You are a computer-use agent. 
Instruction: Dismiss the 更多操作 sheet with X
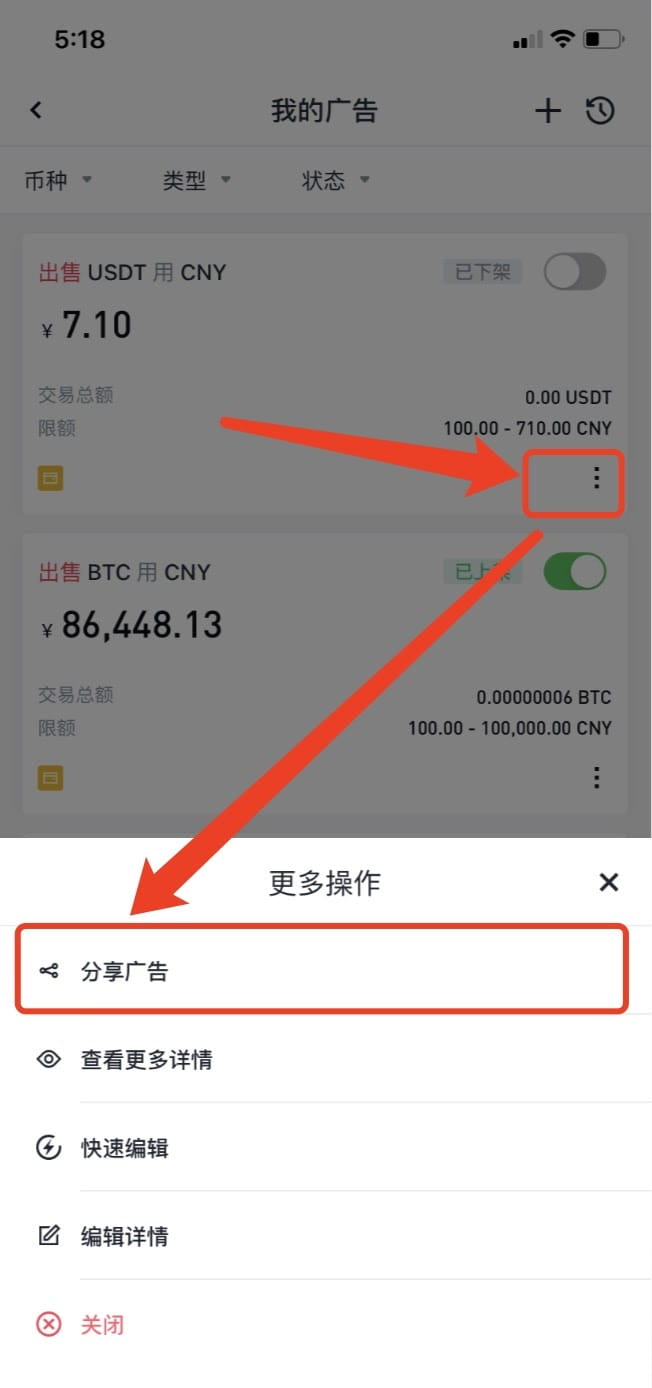pos(608,882)
